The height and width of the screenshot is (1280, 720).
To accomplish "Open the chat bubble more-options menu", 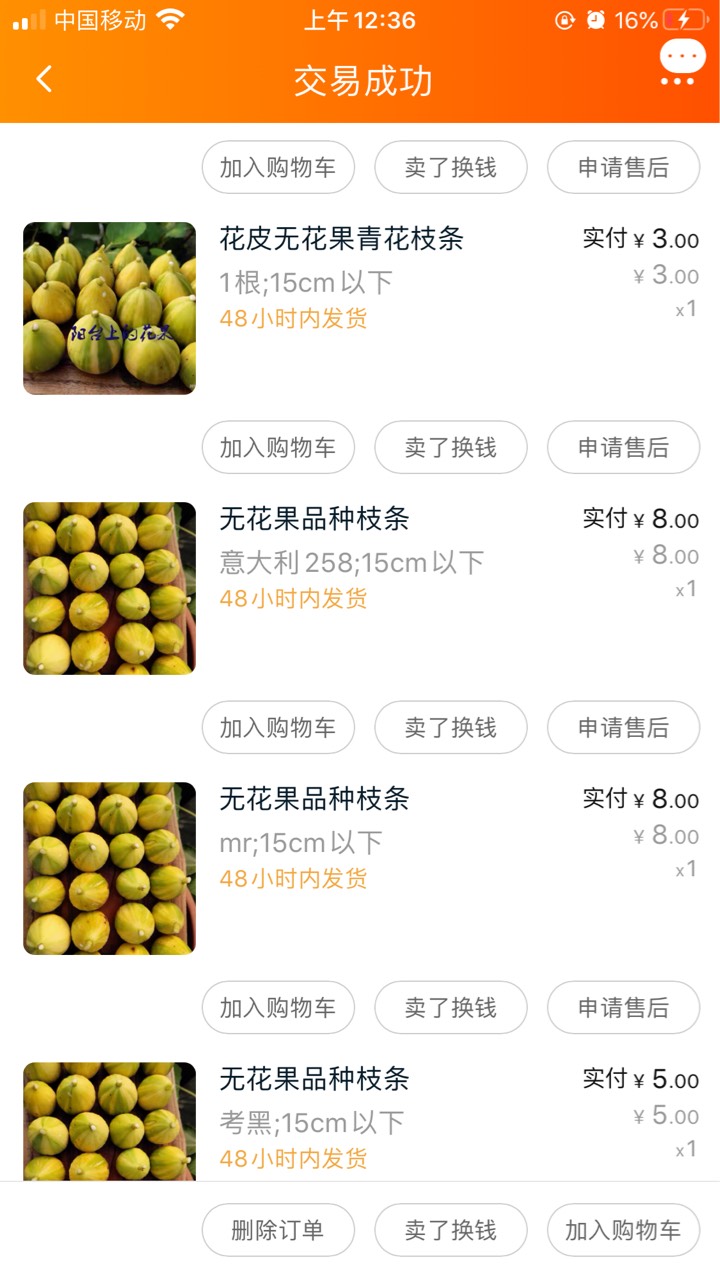I will tap(682, 63).
